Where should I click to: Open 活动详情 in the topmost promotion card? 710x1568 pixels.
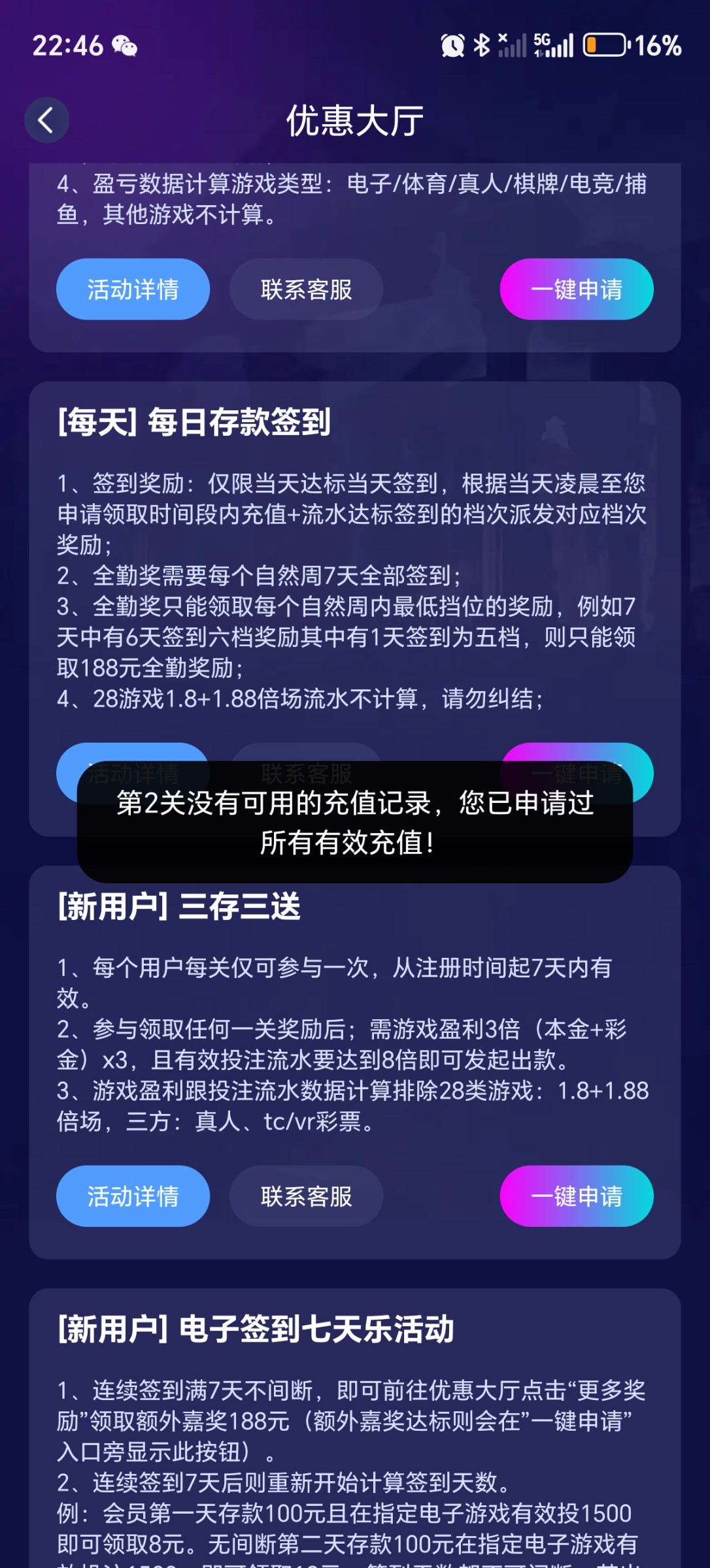click(131, 289)
